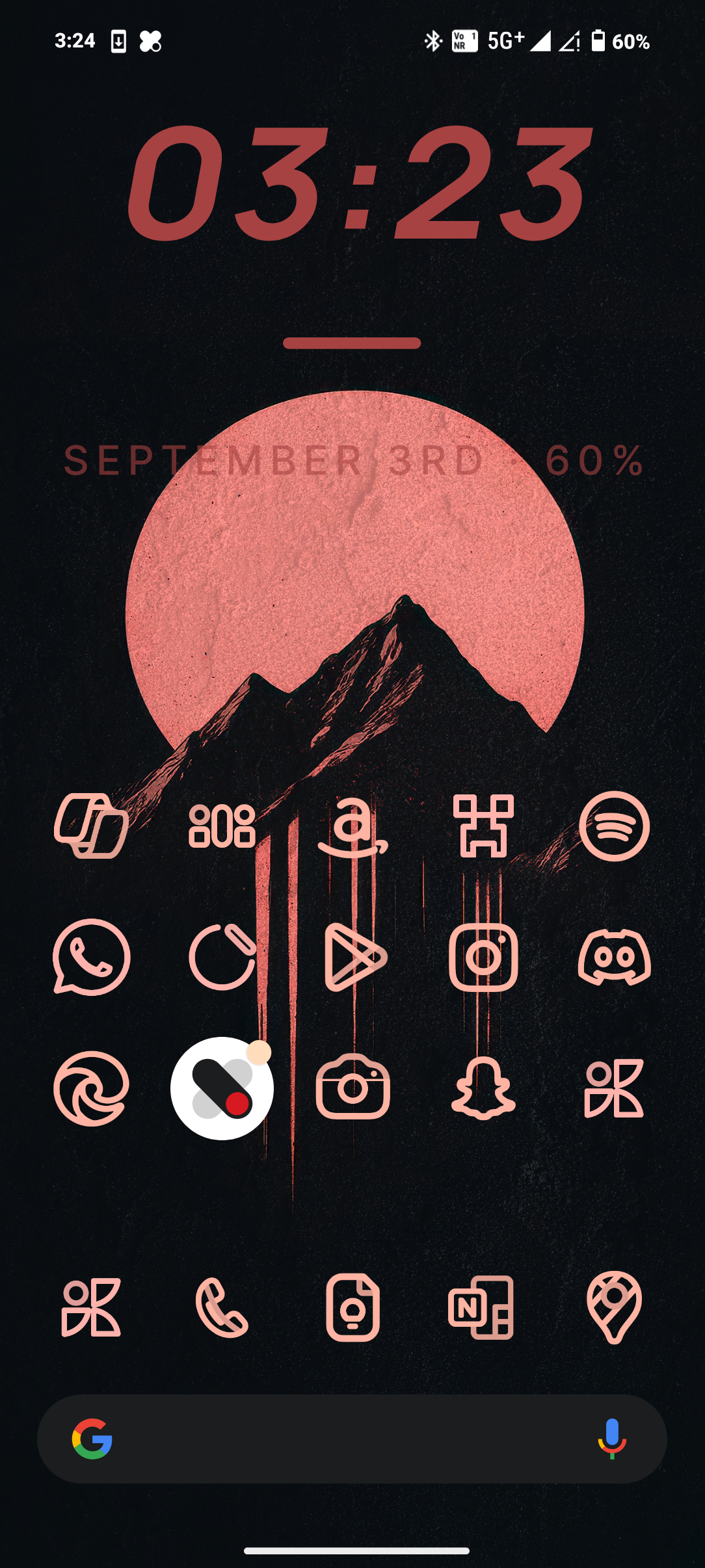Open Microsoft Edge browser
The height and width of the screenshot is (1568, 705).
tap(92, 1088)
